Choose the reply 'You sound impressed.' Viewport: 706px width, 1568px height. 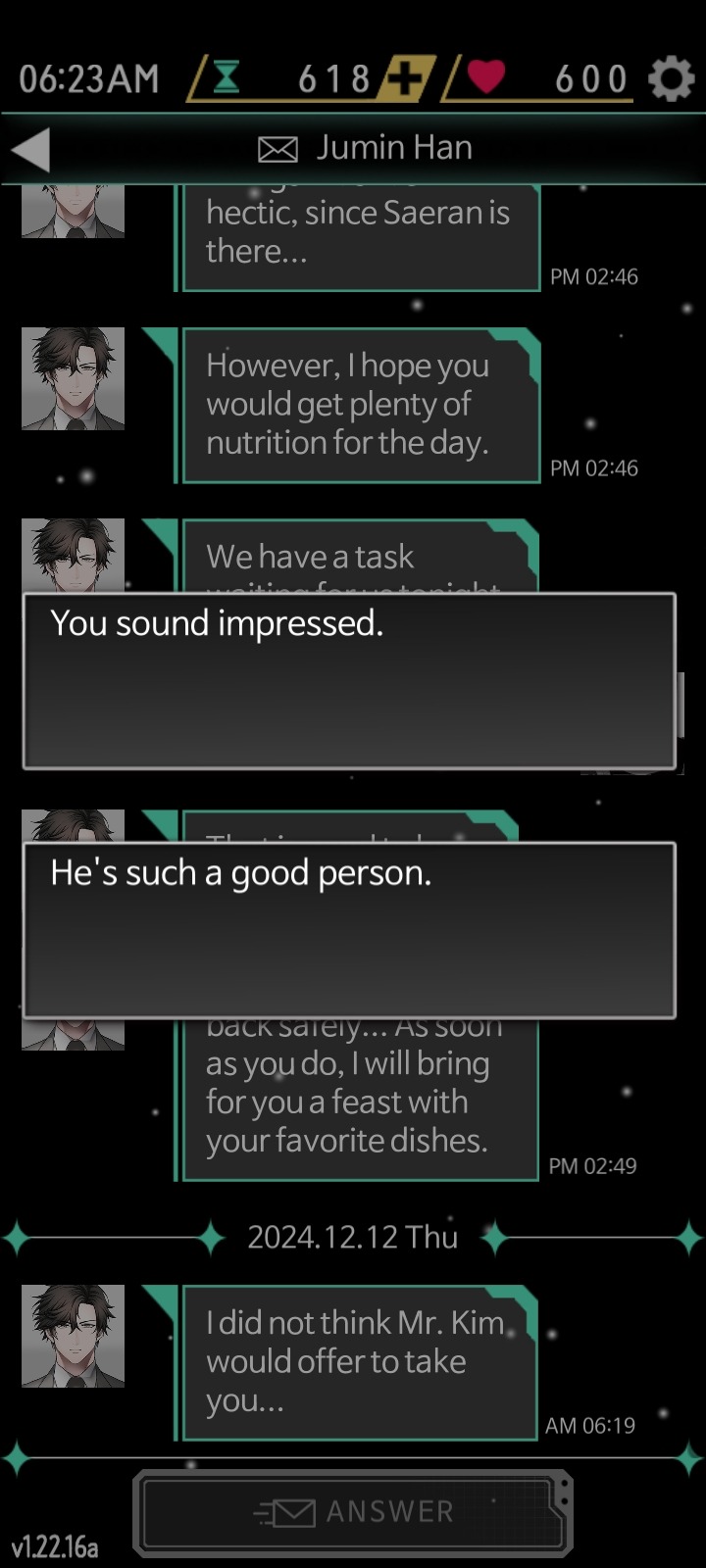coord(349,680)
